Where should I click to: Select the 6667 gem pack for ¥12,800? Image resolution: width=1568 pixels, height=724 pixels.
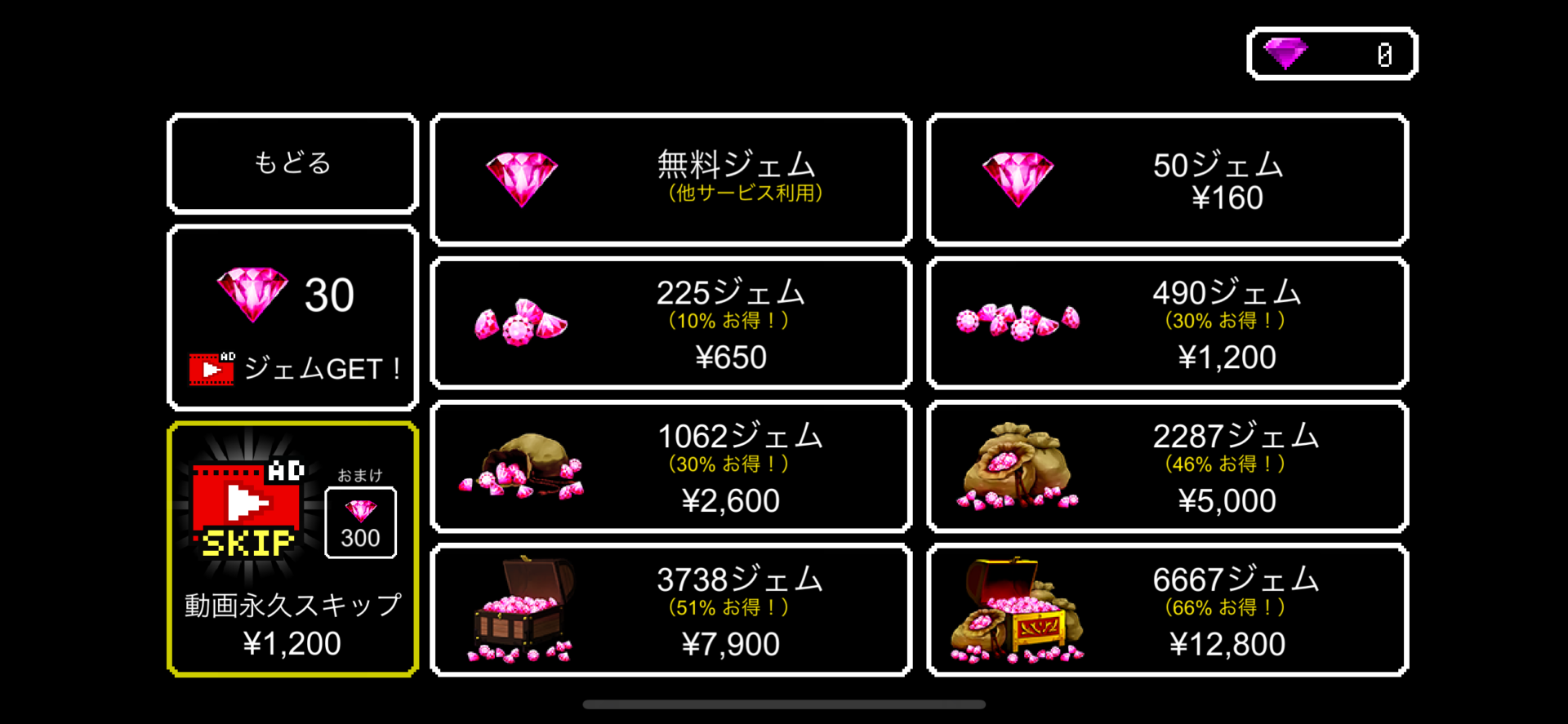pyautogui.click(x=1167, y=611)
